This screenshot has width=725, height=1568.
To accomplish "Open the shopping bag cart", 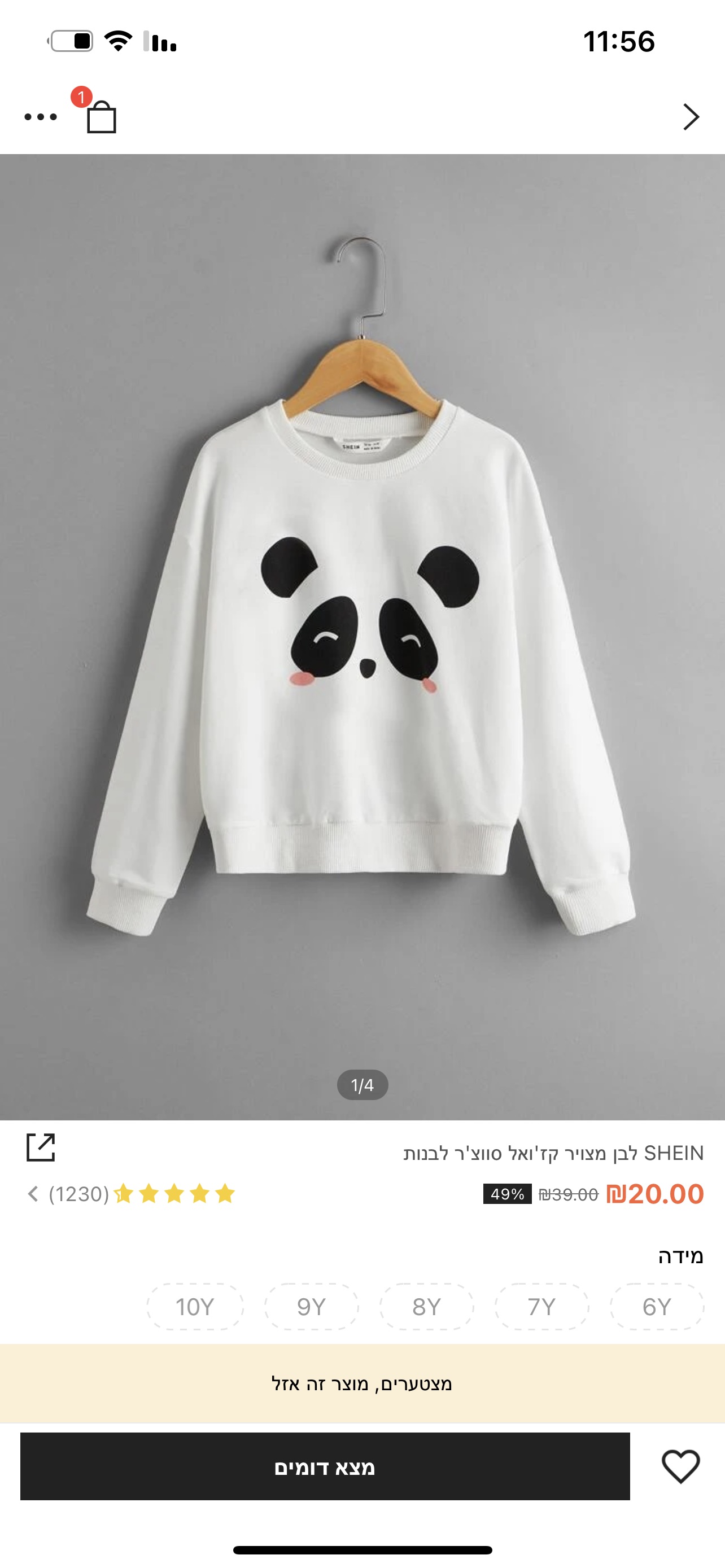I will (101, 116).
